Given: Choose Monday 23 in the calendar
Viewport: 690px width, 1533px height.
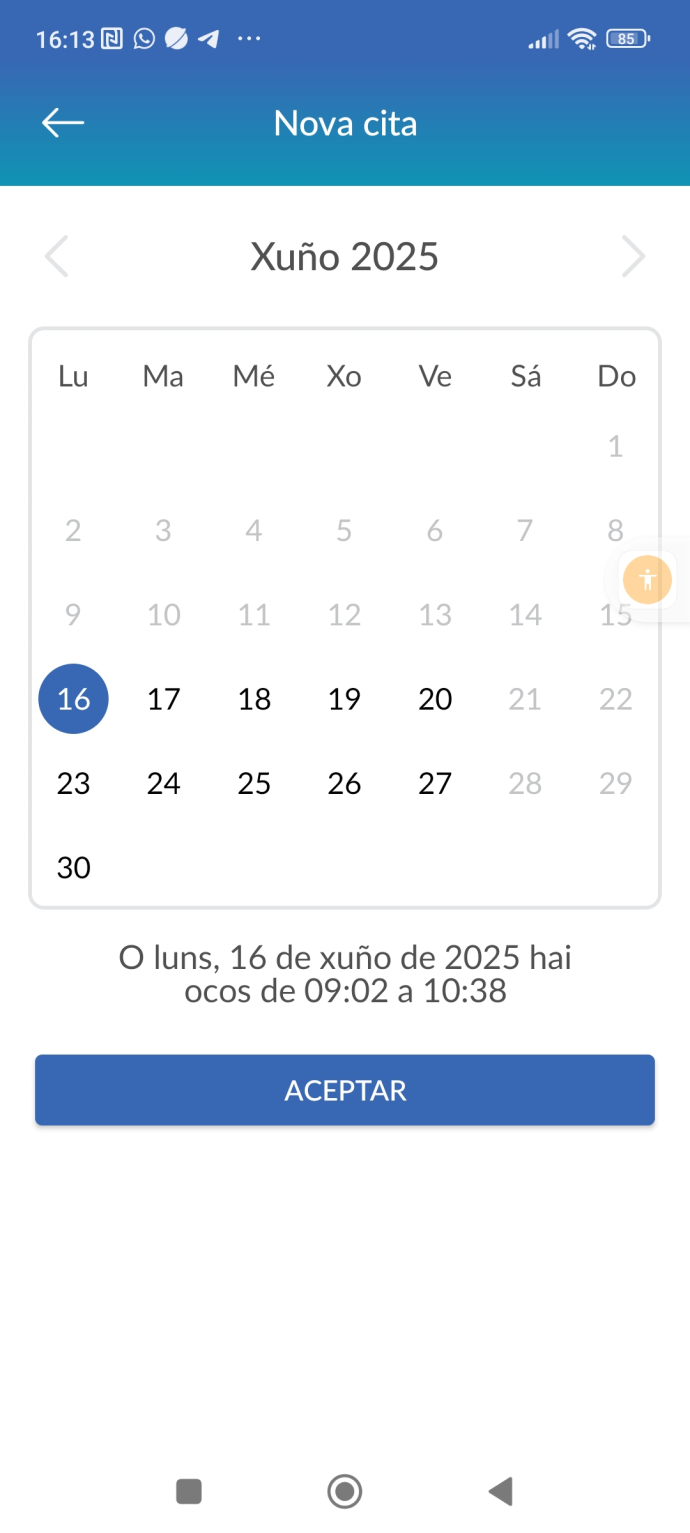Looking at the screenshot, I should click(x=73, y=783).
